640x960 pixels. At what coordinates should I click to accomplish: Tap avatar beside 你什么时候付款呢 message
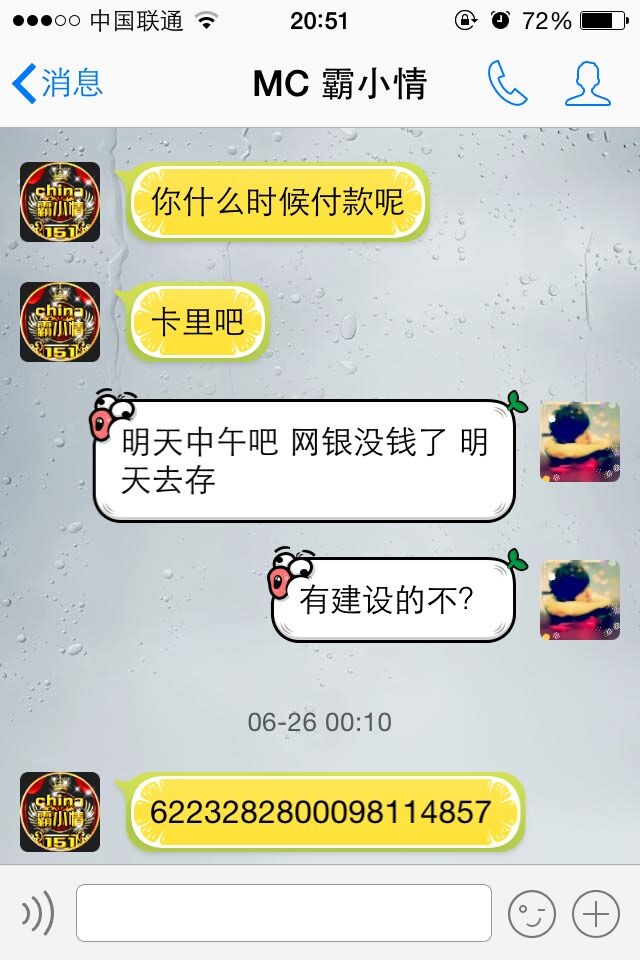[60, 202]
